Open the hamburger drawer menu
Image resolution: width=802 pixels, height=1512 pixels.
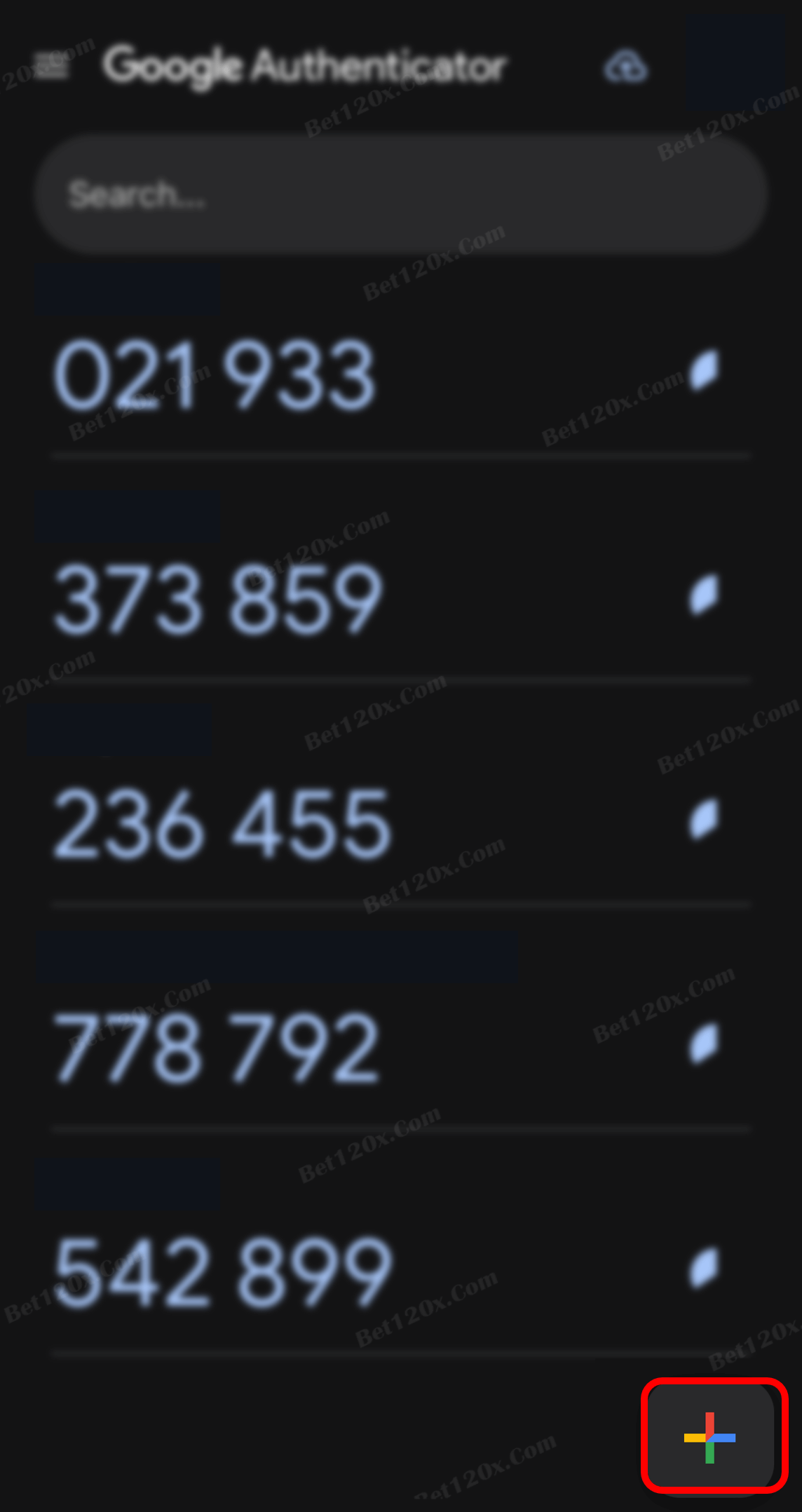click(52, 67)
